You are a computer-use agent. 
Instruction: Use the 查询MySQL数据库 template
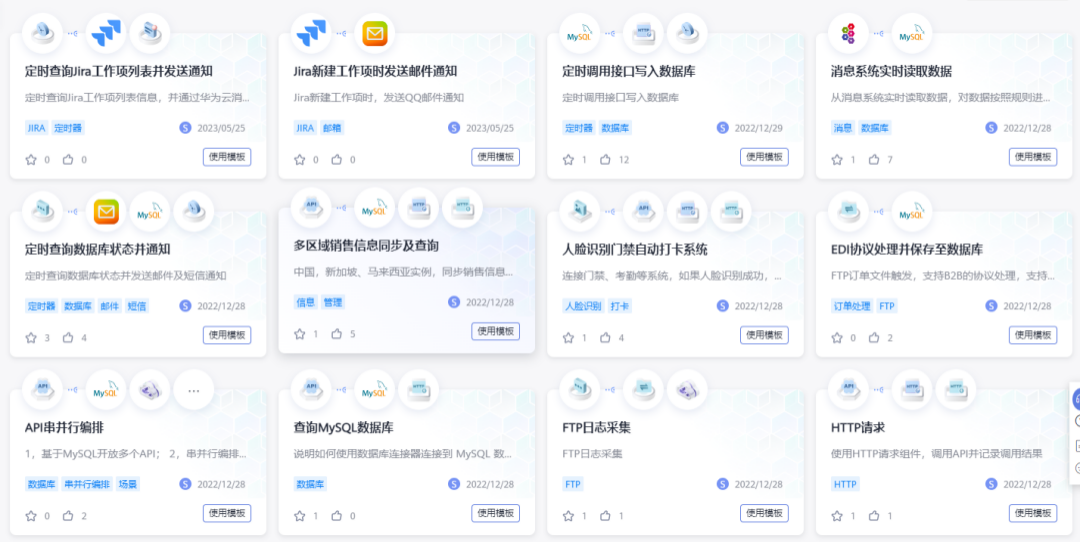click(x=495, y=513)
